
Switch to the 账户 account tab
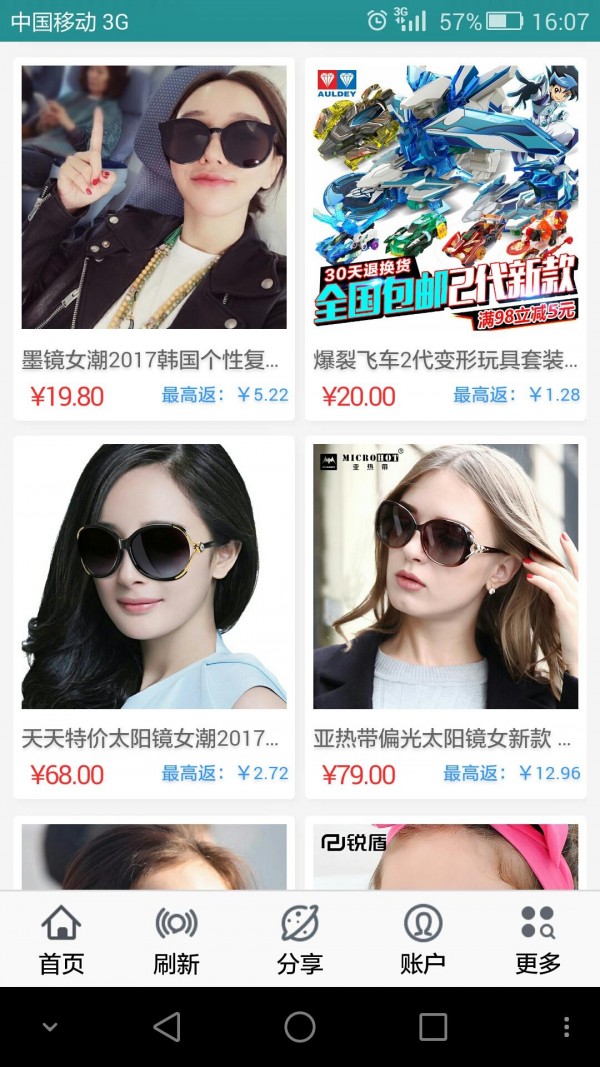click(422, 939)
